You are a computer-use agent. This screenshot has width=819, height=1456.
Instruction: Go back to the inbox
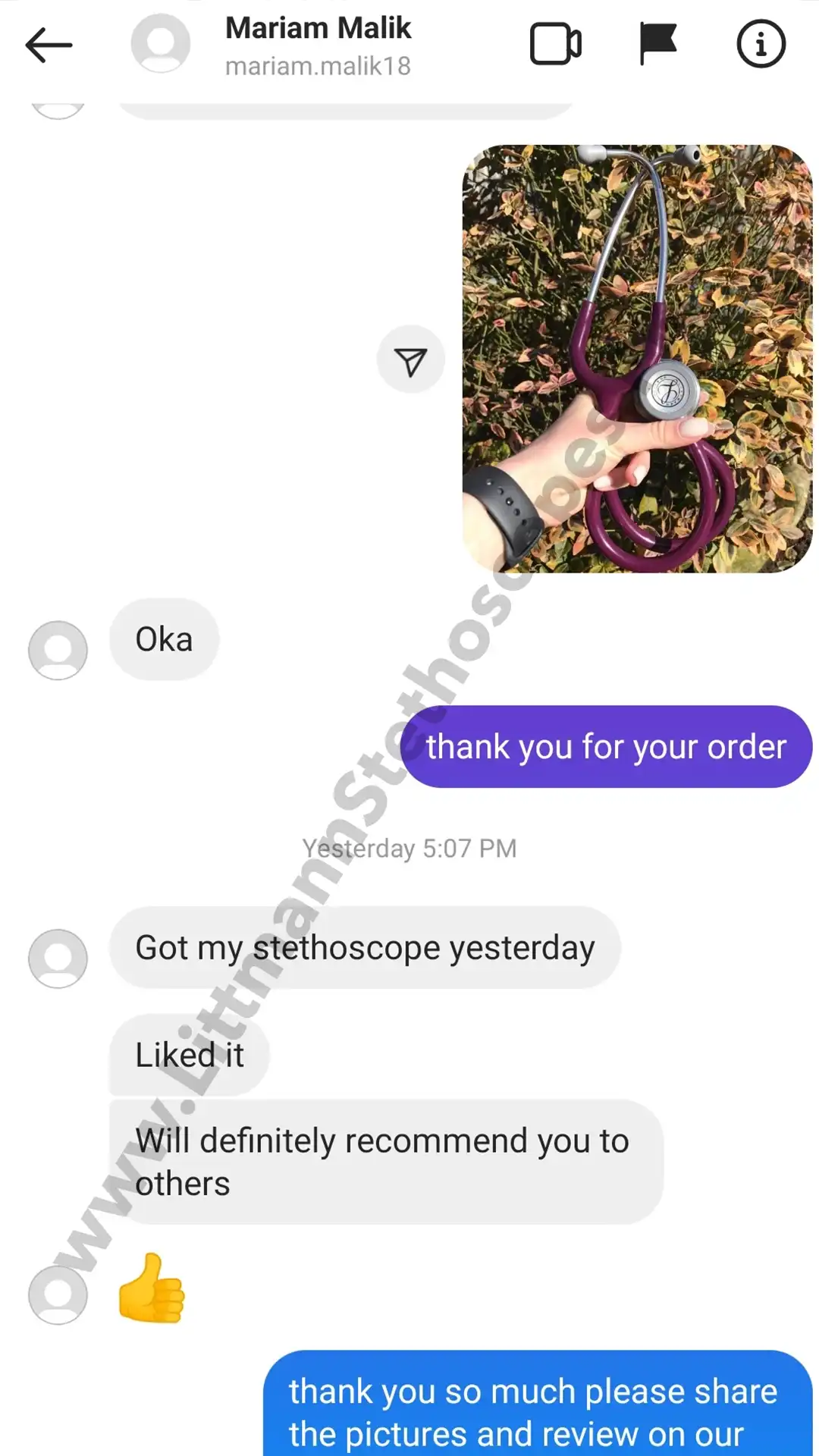49,45
